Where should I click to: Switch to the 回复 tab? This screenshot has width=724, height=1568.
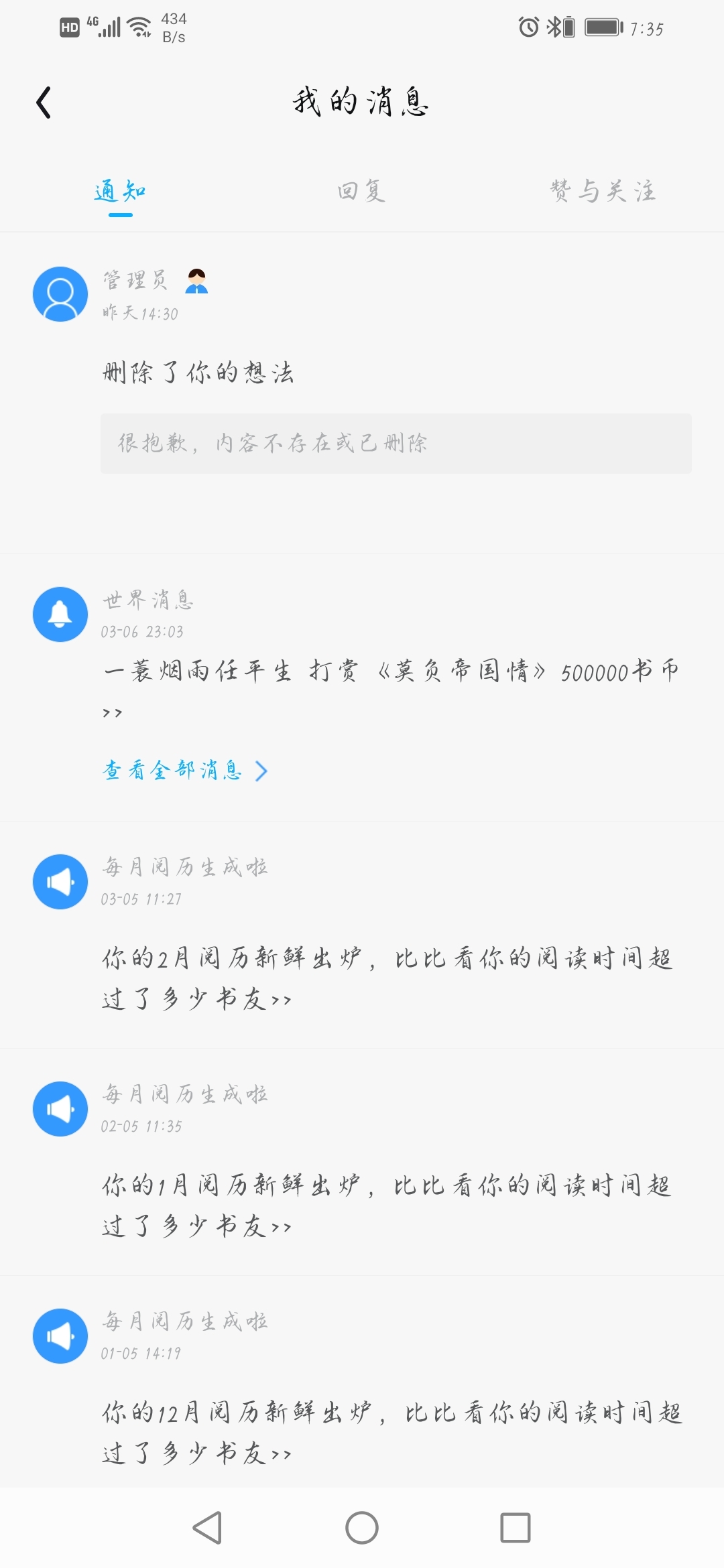coord(361,192)
